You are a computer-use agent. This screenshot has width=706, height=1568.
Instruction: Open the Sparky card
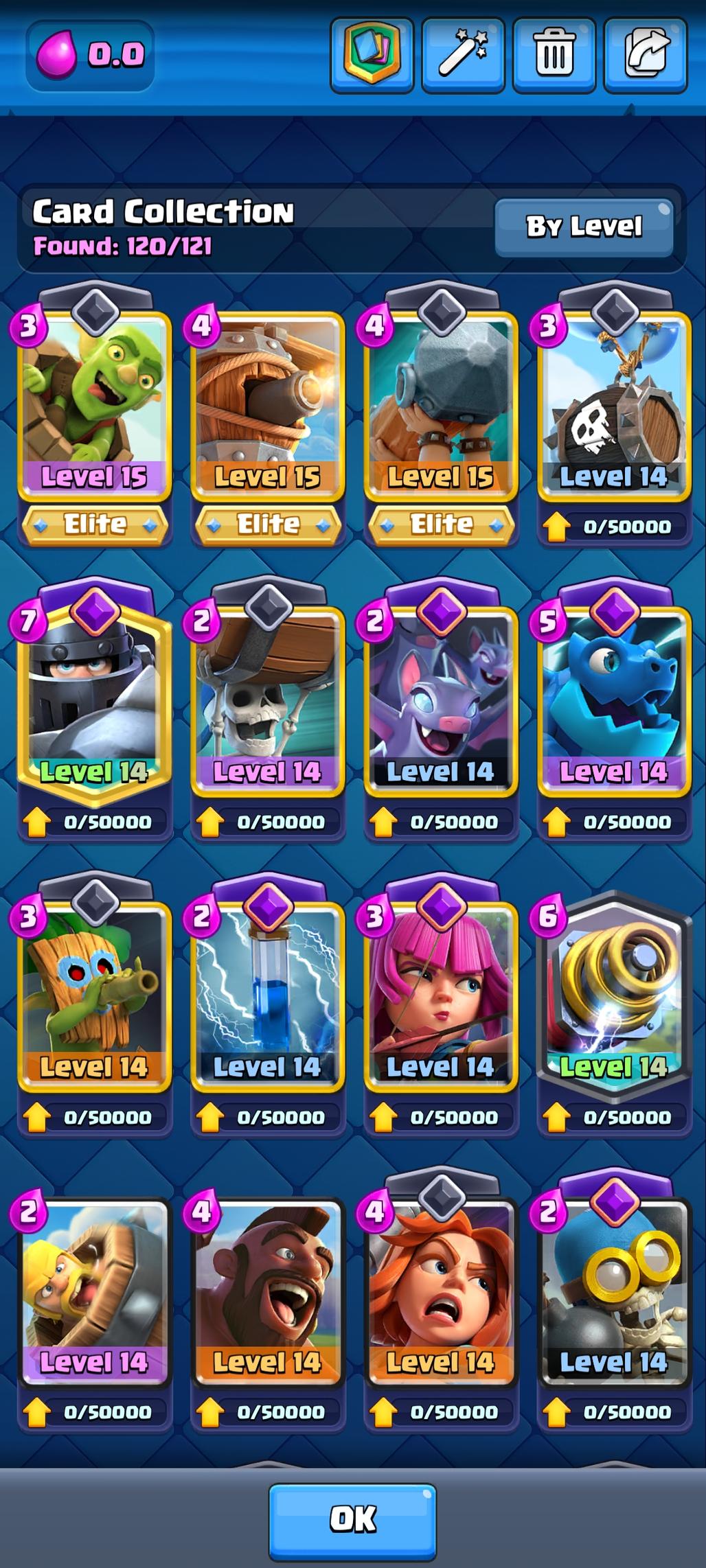point(613,995)
